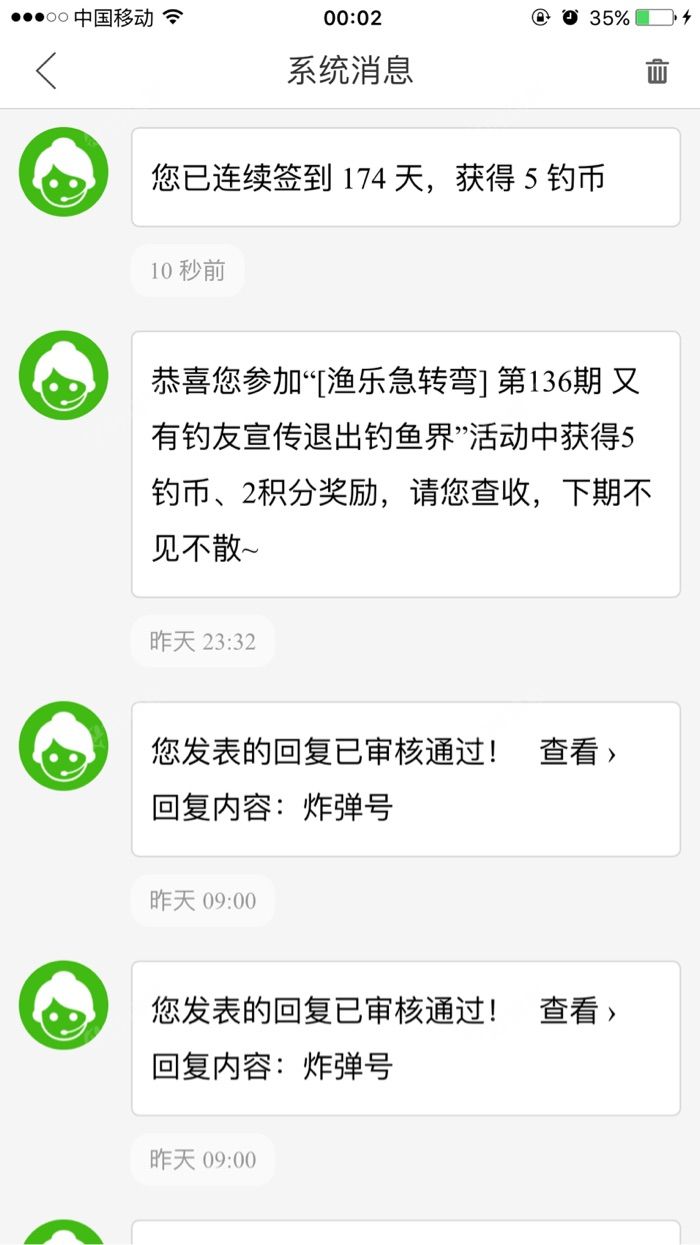
Task: Delete messages with the trash icon
Action: point(656,71)
